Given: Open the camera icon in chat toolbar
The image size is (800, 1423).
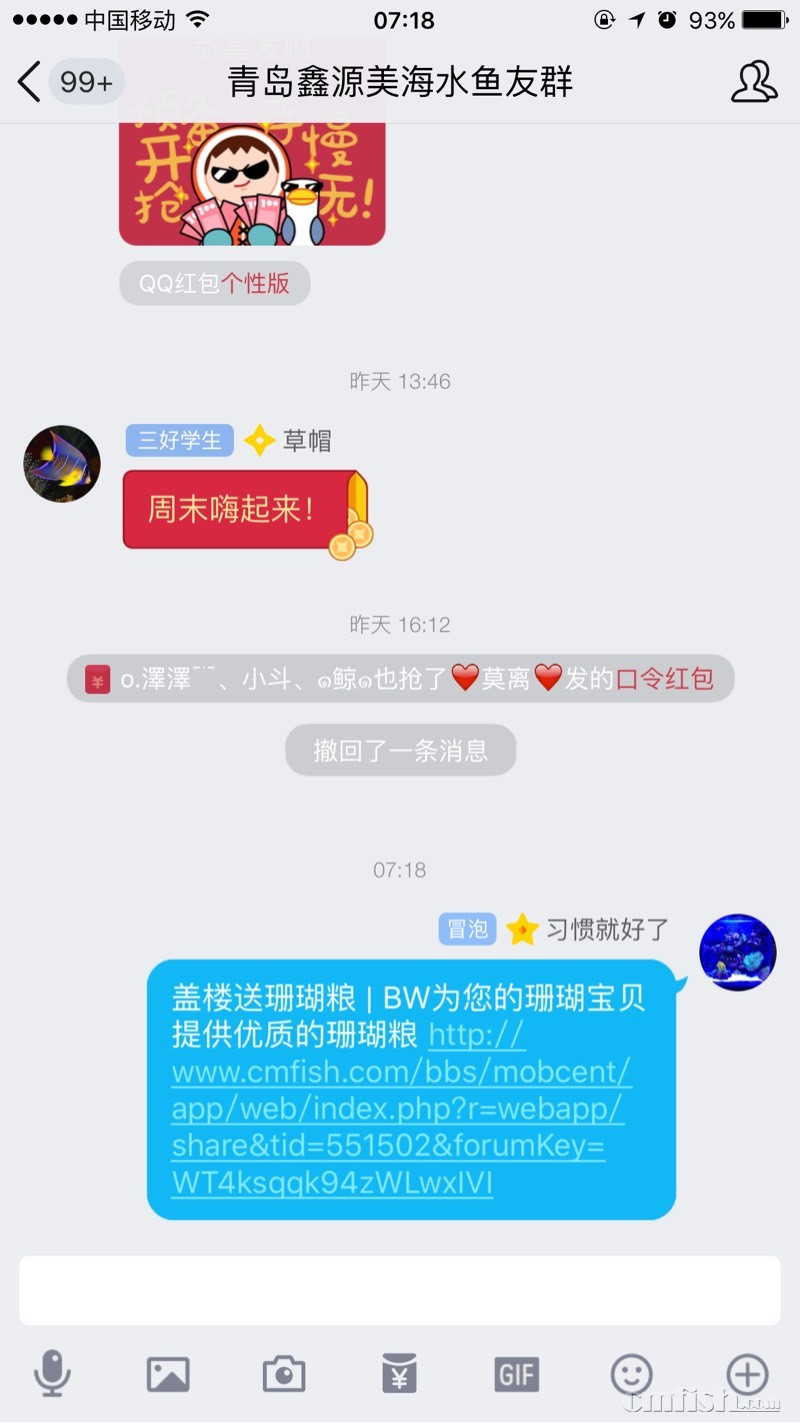Looking at the screenshot, I should pyautogui.click(x=283, y=1374).
